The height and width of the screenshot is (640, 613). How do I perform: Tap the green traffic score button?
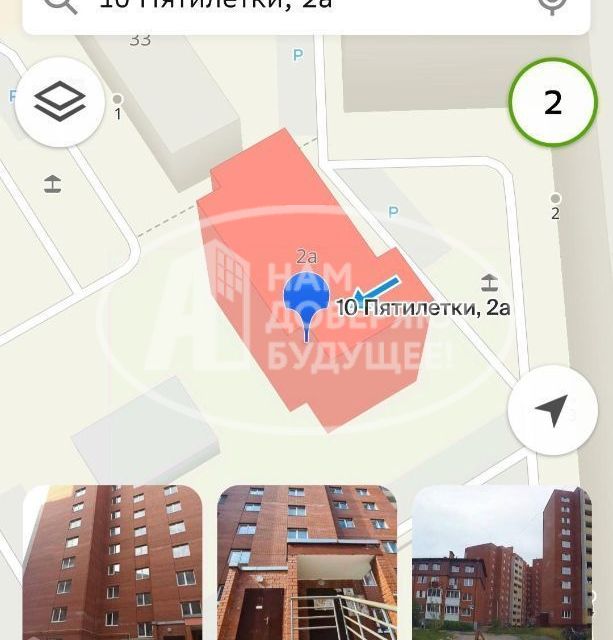(553, 102)
